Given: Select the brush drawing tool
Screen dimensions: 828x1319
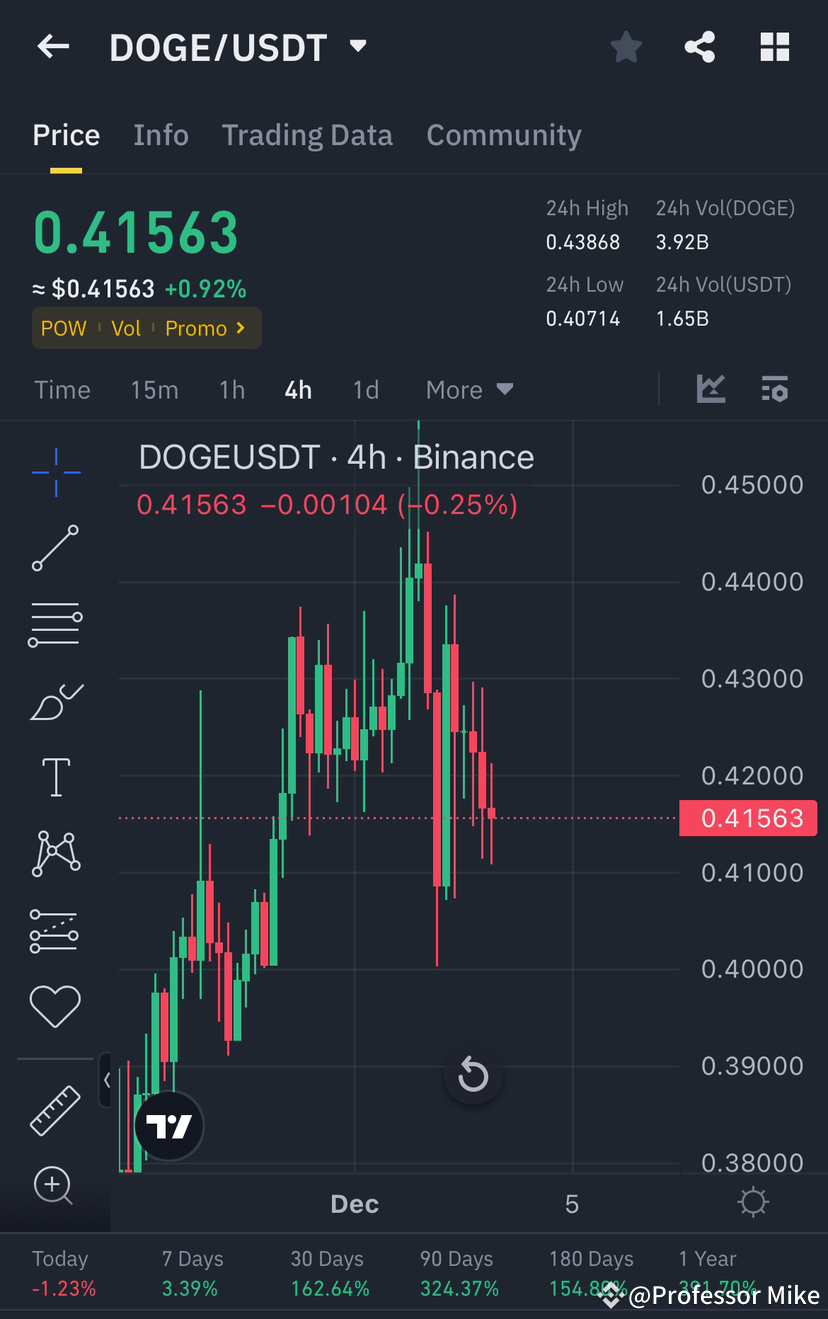Looking at the screenshot, I should 55,701.
